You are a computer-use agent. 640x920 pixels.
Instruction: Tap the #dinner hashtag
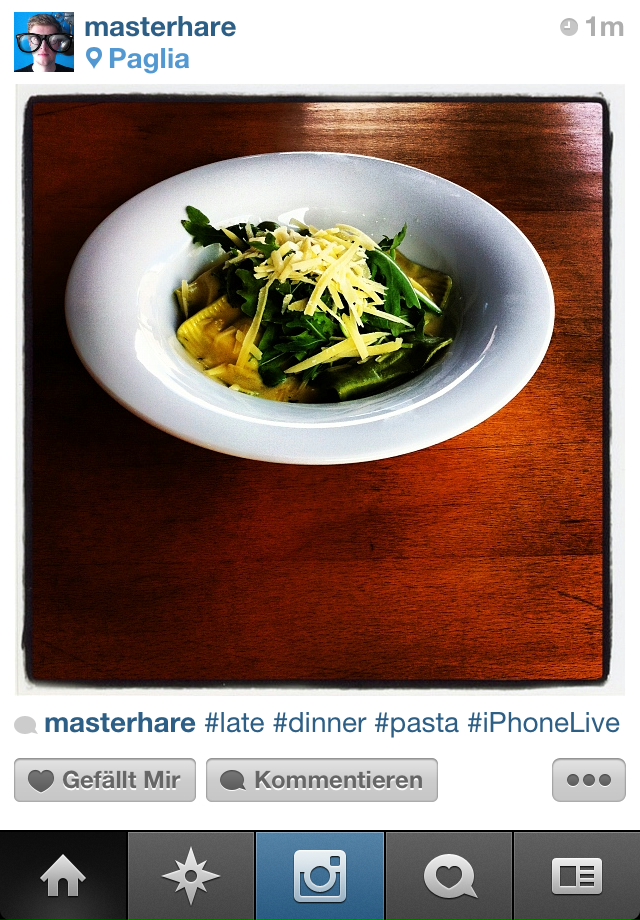click(x=319, y=723)
